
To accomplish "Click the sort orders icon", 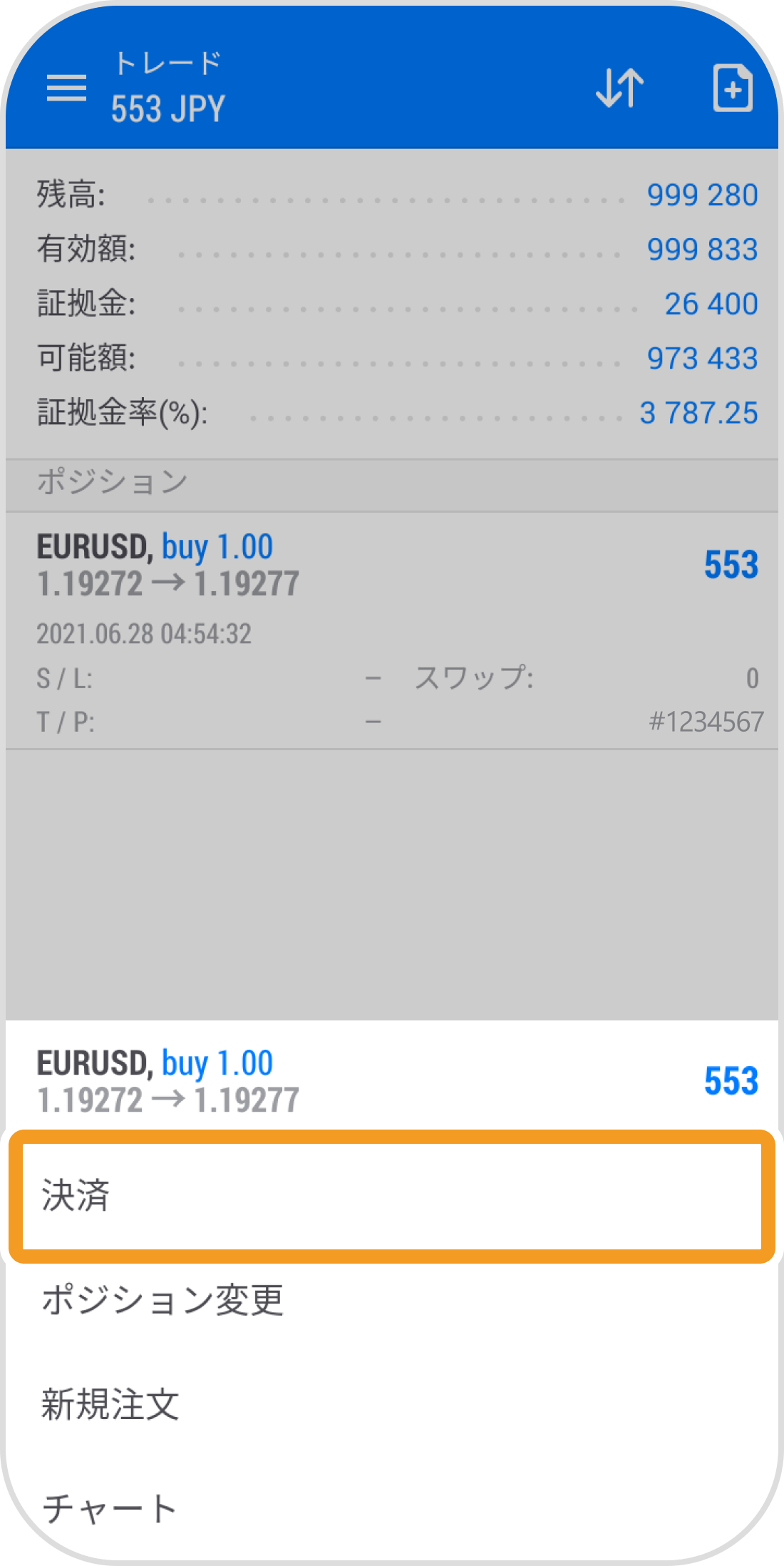I will pos(619,88).
